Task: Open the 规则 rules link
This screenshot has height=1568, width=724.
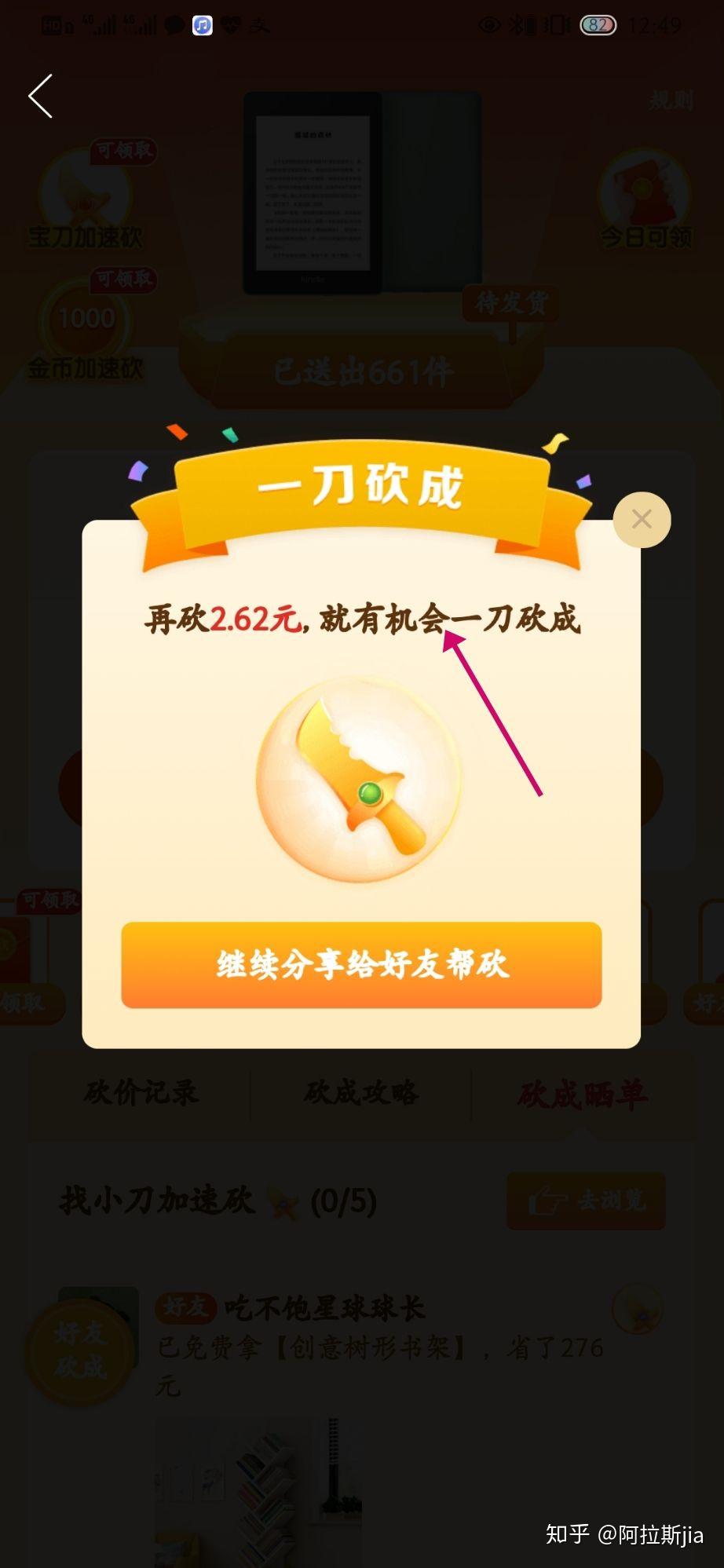Action: (671, 100)
